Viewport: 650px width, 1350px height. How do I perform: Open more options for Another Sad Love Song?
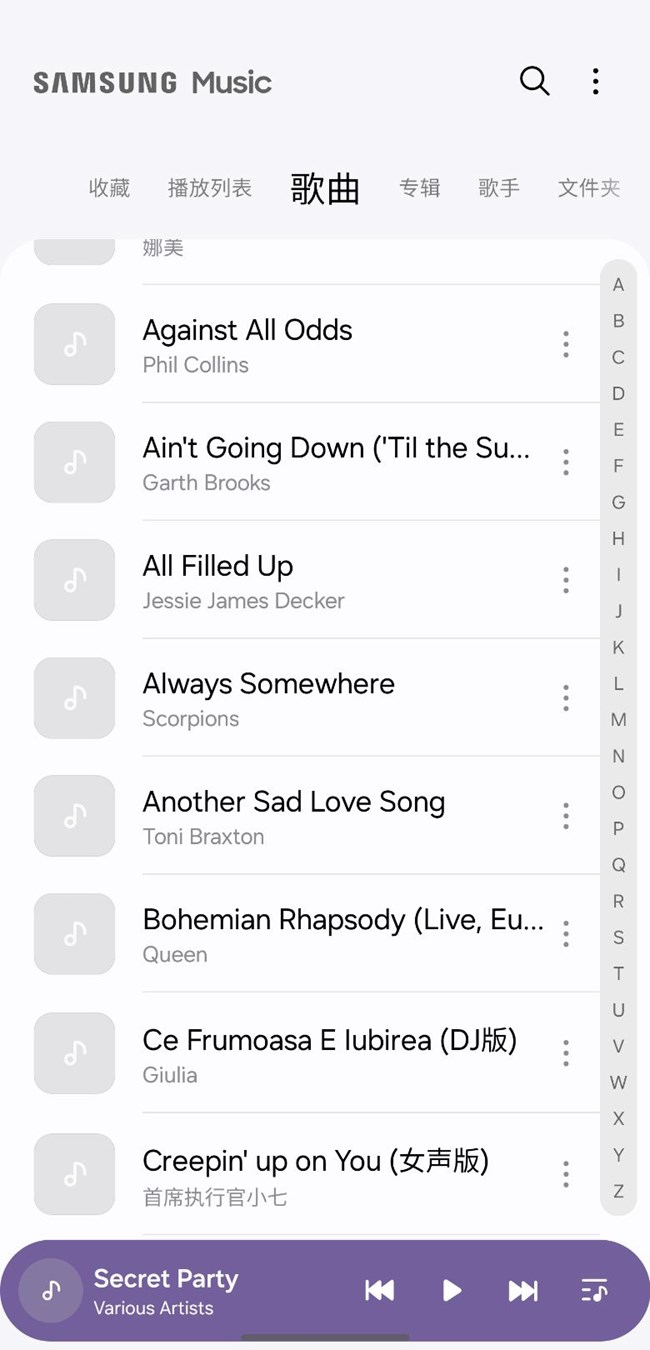pos(566,816)
